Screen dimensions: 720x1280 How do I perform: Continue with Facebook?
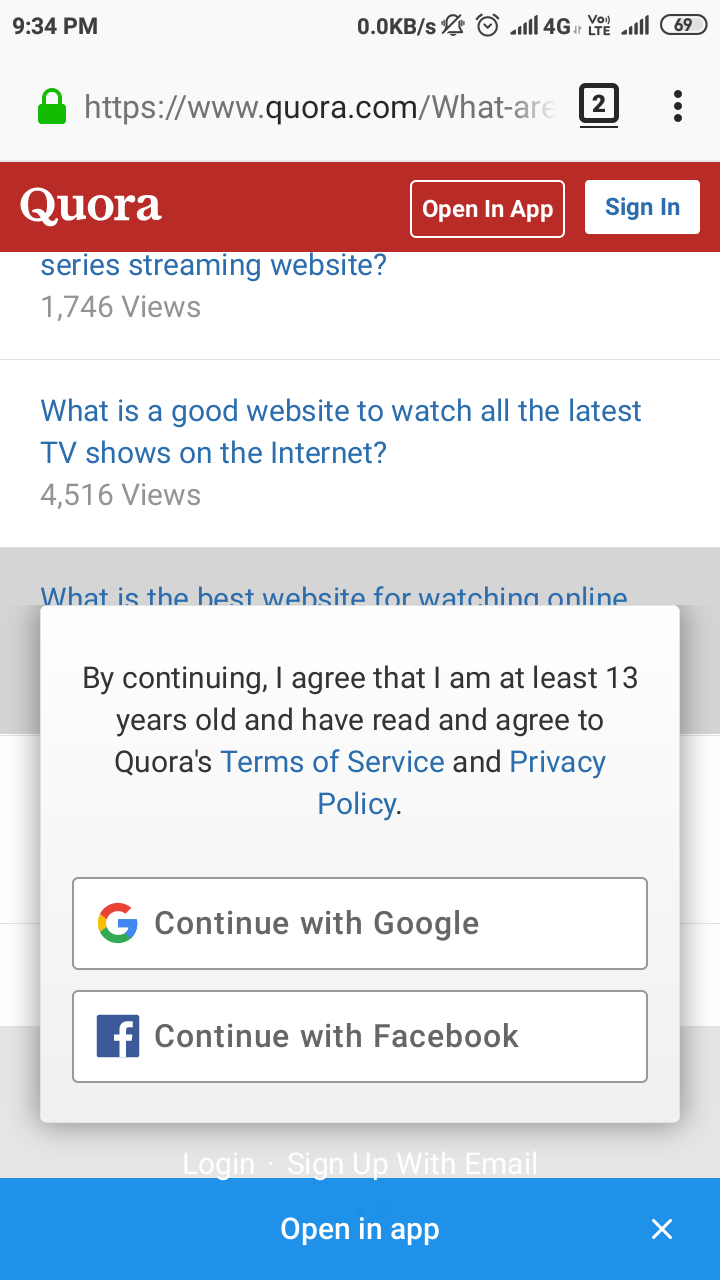click(x=360, y=1036)
